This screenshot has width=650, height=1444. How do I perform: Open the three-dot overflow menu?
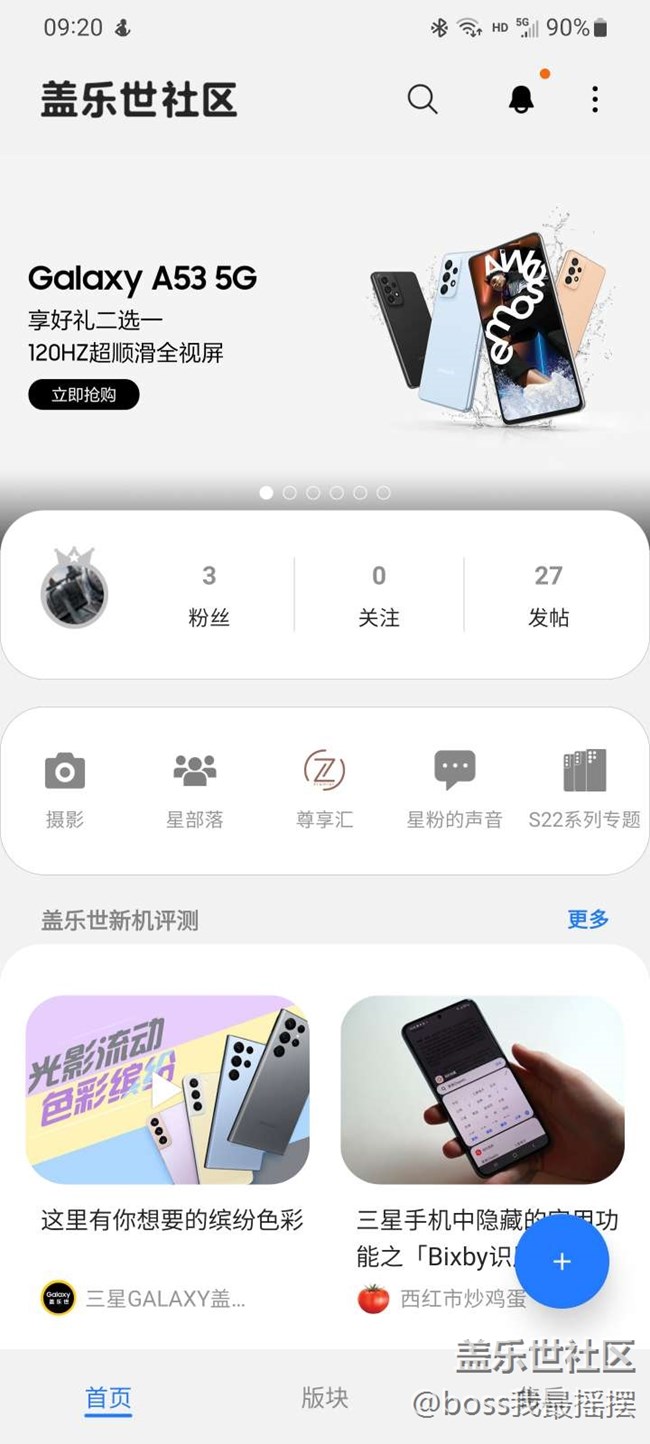pos(595,99)
